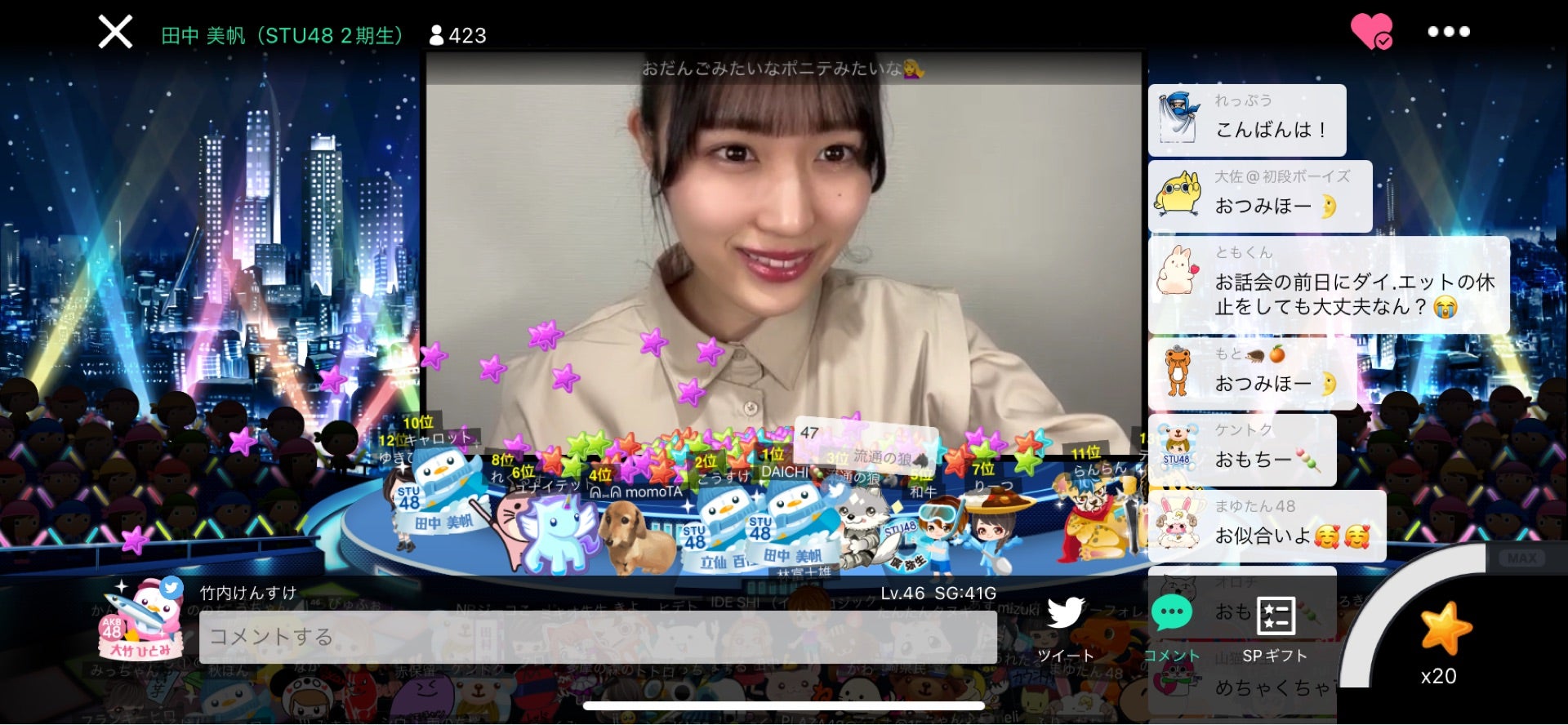The image size is (1568, 725).
Task: Open ともくん's comment about the talk event
Action: 1328,285
